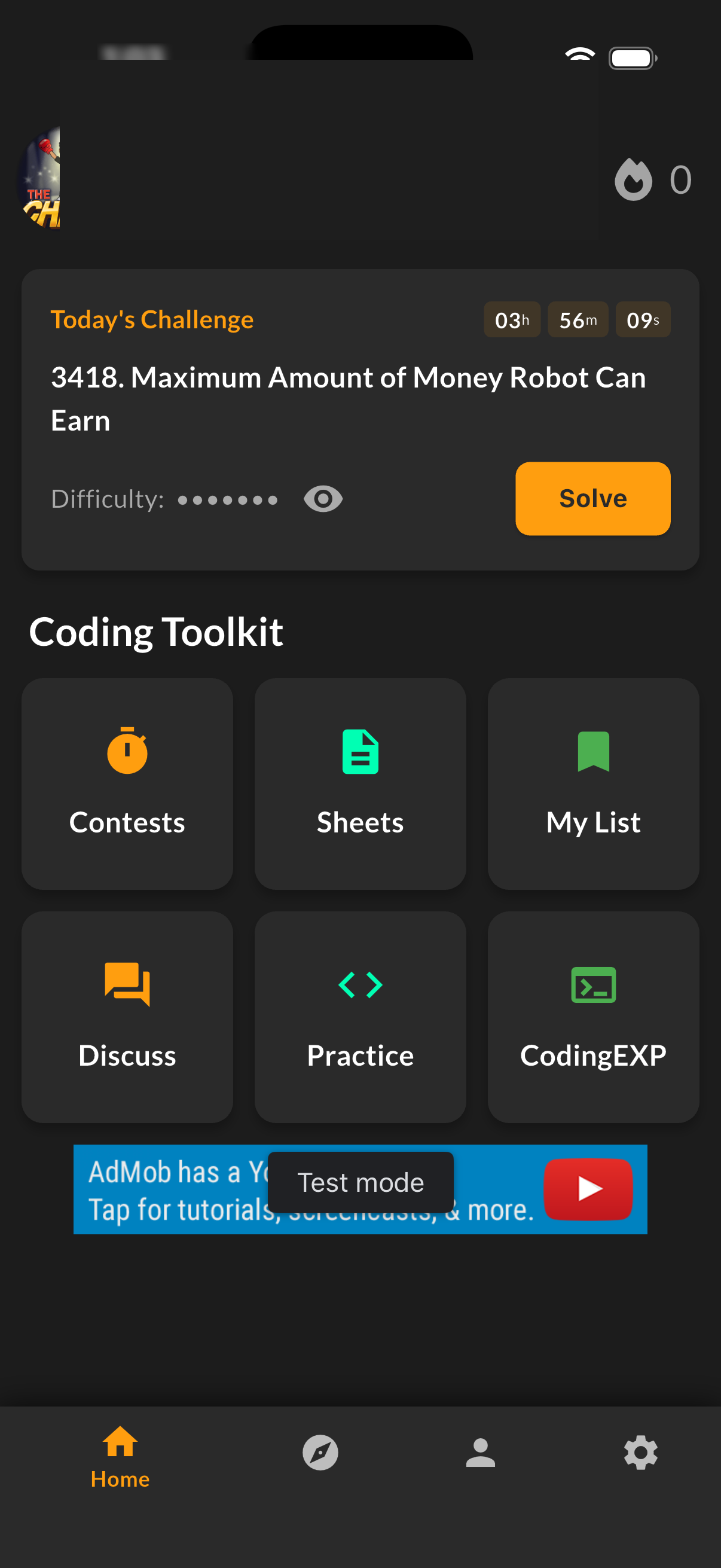
Task: Switch to the Home tab
Action: [x=120, y=1456]
